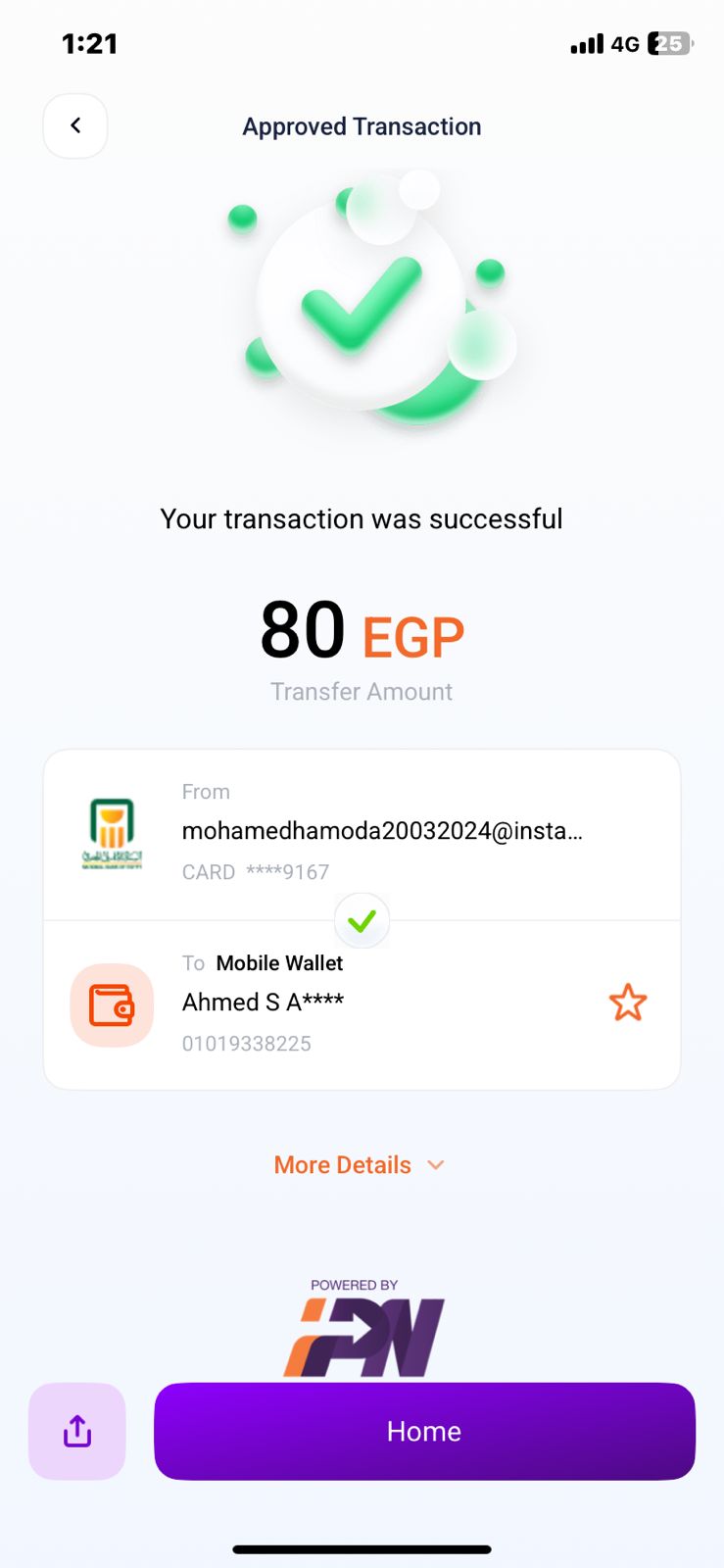Expand More Details section
Screen dimensions: 724x1568
click(360, 1165)
